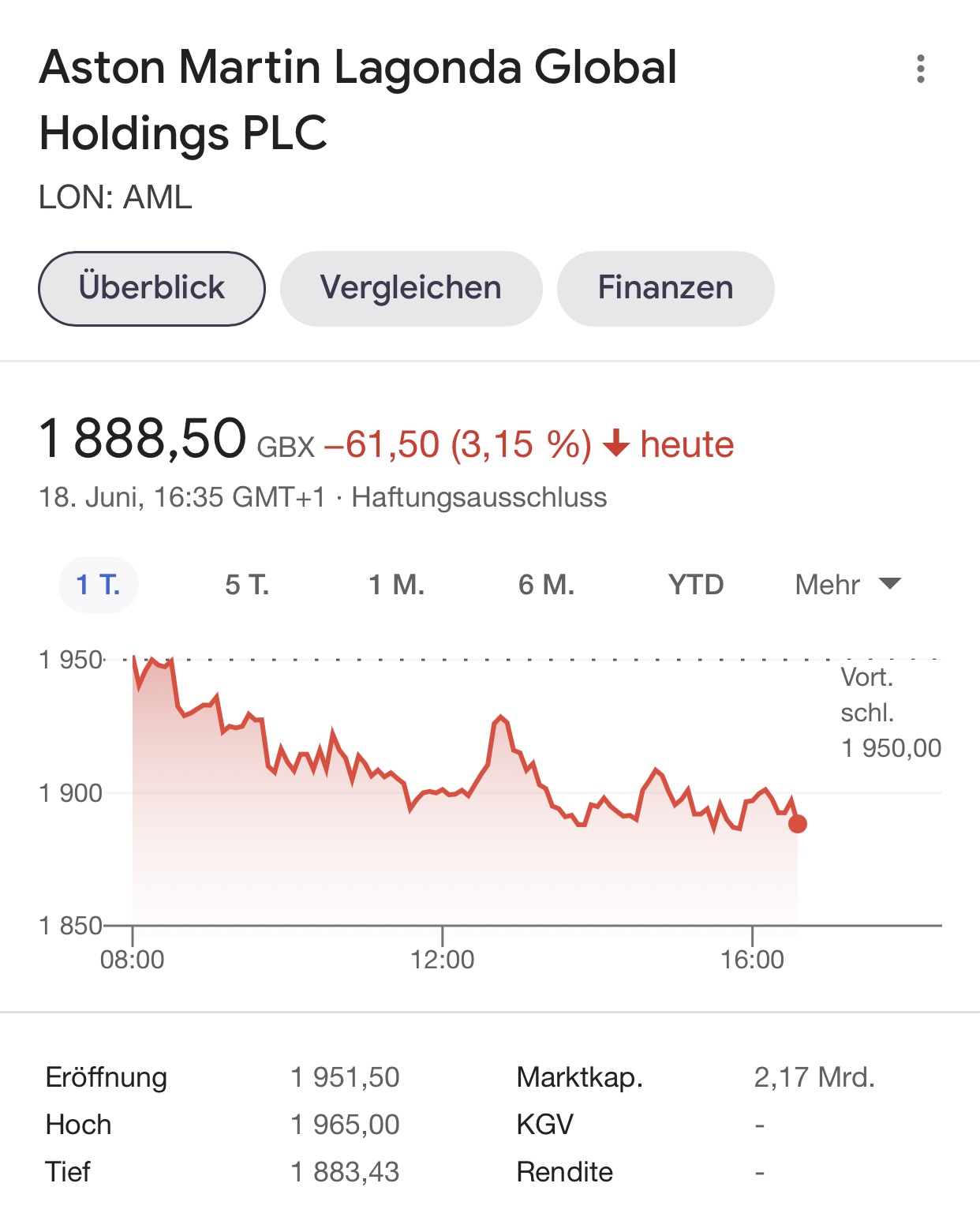
Task: Show the 1 M. chart range
Action: pyautogui.click(x=397, y=585)
